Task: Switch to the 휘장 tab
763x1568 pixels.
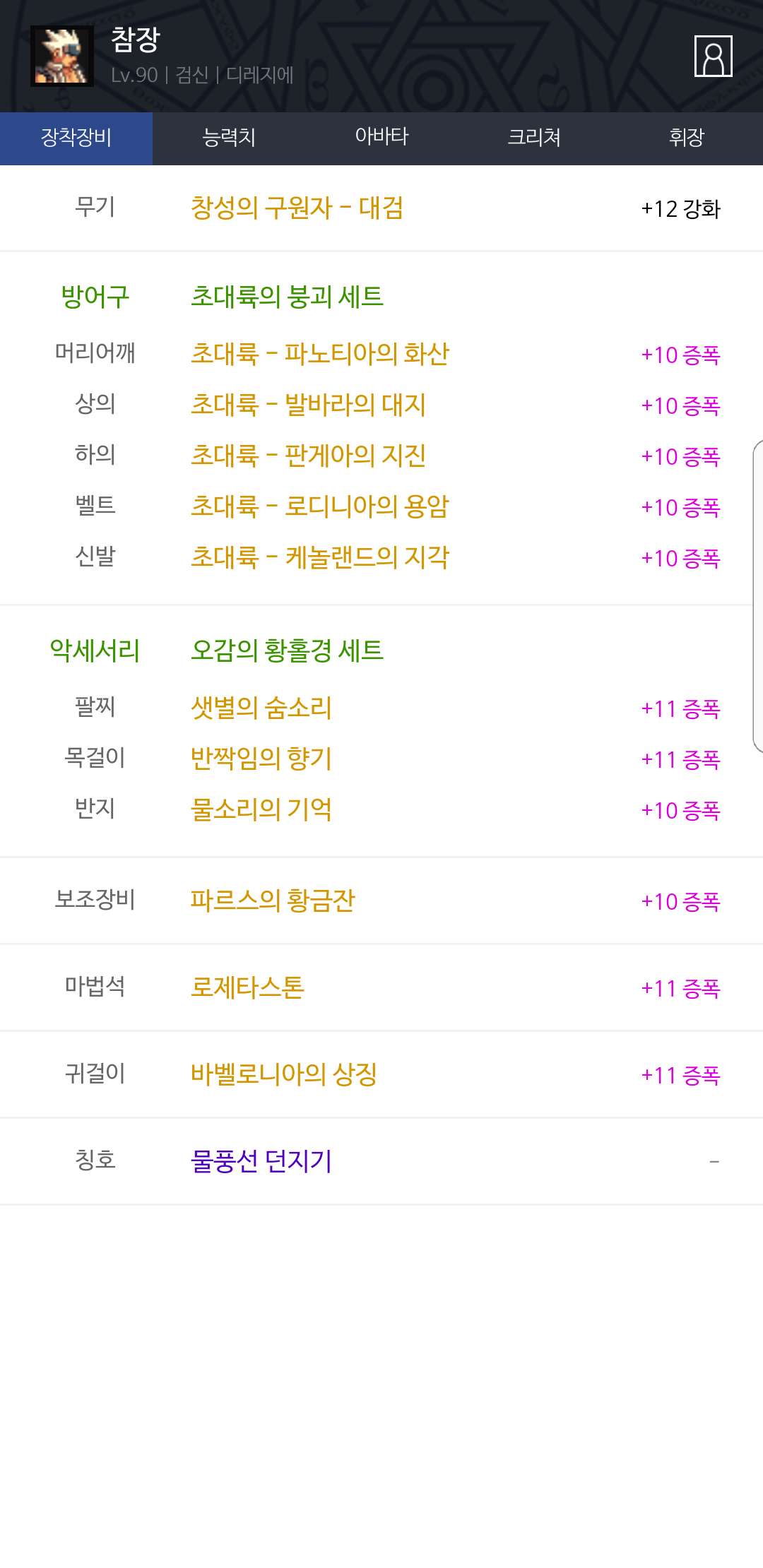Action: tap(687, 138)
